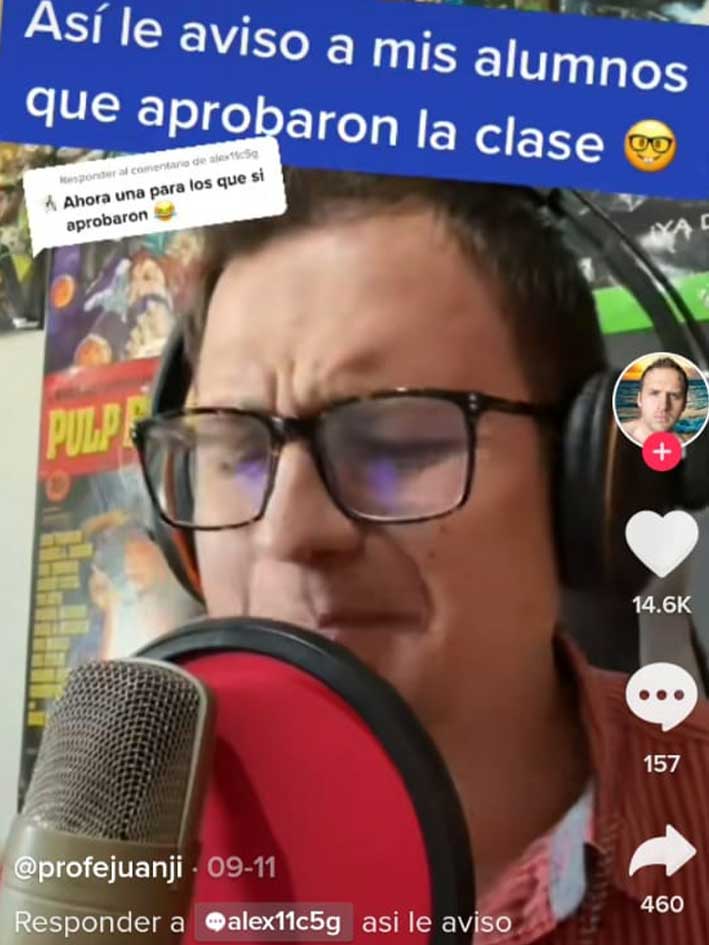The image size is (709, 945).
Task: Open the creator's profile picture
Action: pos(660,399)
